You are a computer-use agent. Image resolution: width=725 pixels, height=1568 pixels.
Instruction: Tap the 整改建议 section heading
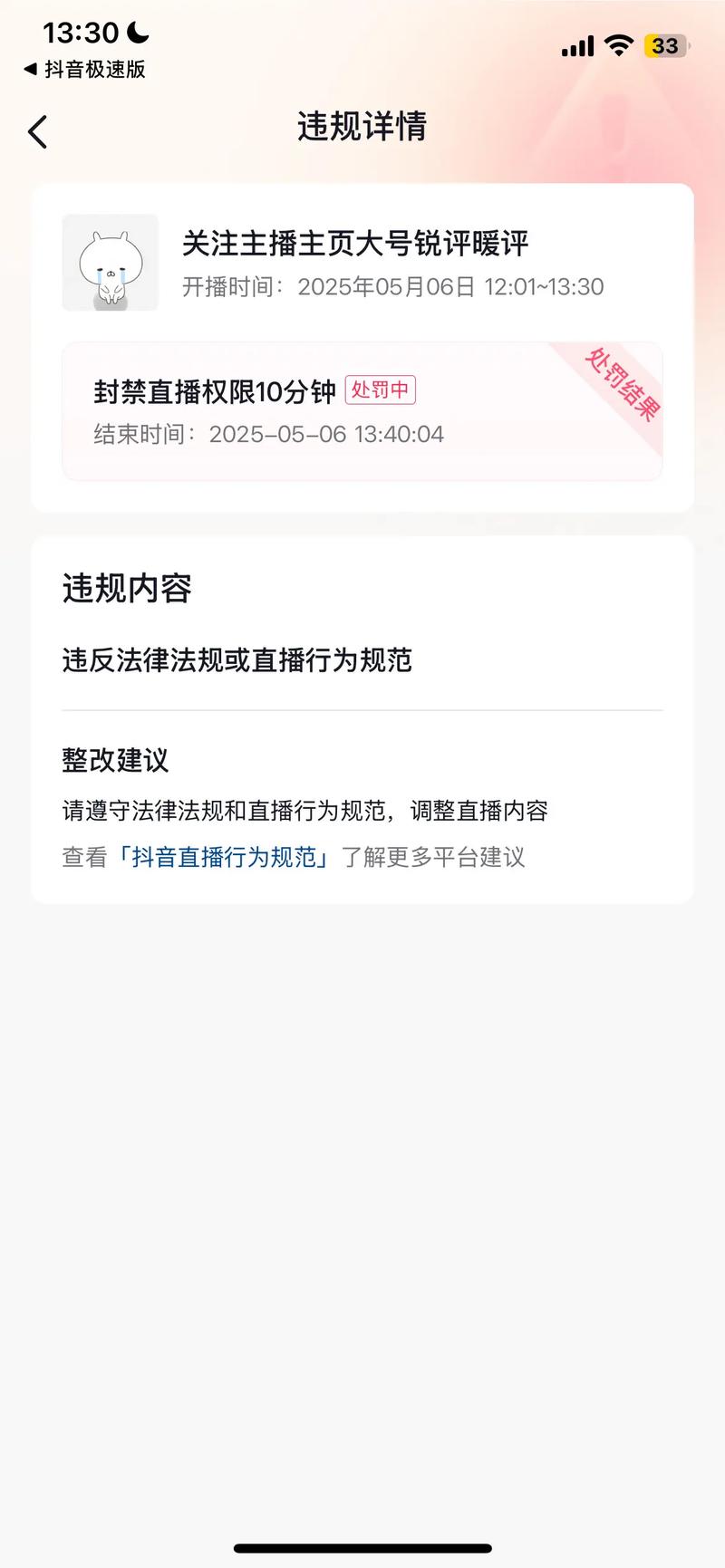(x=114, y=761)
